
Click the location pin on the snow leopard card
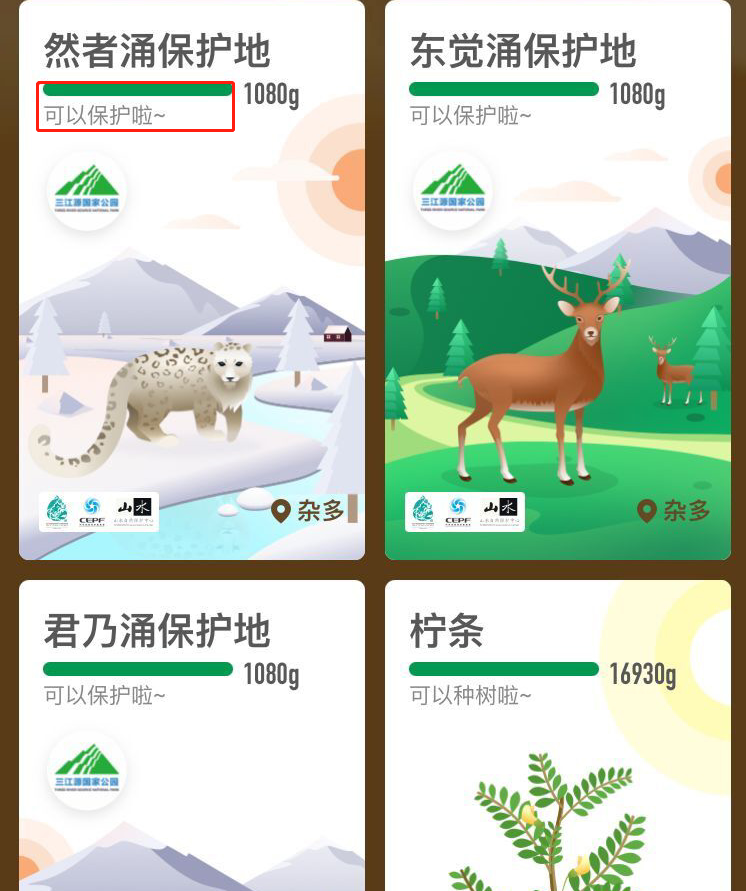pyautogui.click(x=281, y=511)
